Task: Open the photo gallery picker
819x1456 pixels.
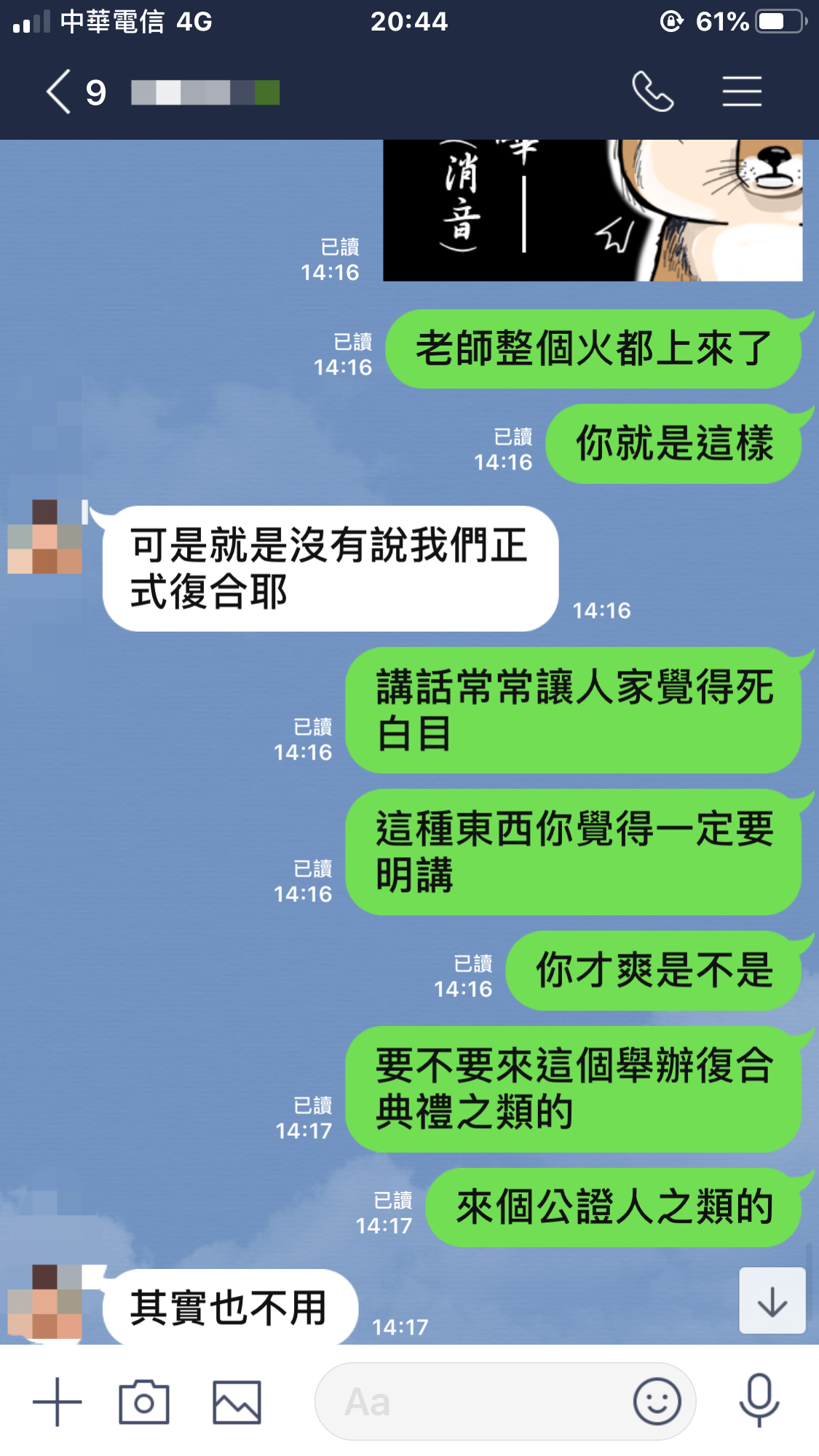Action: (237, 1401)
